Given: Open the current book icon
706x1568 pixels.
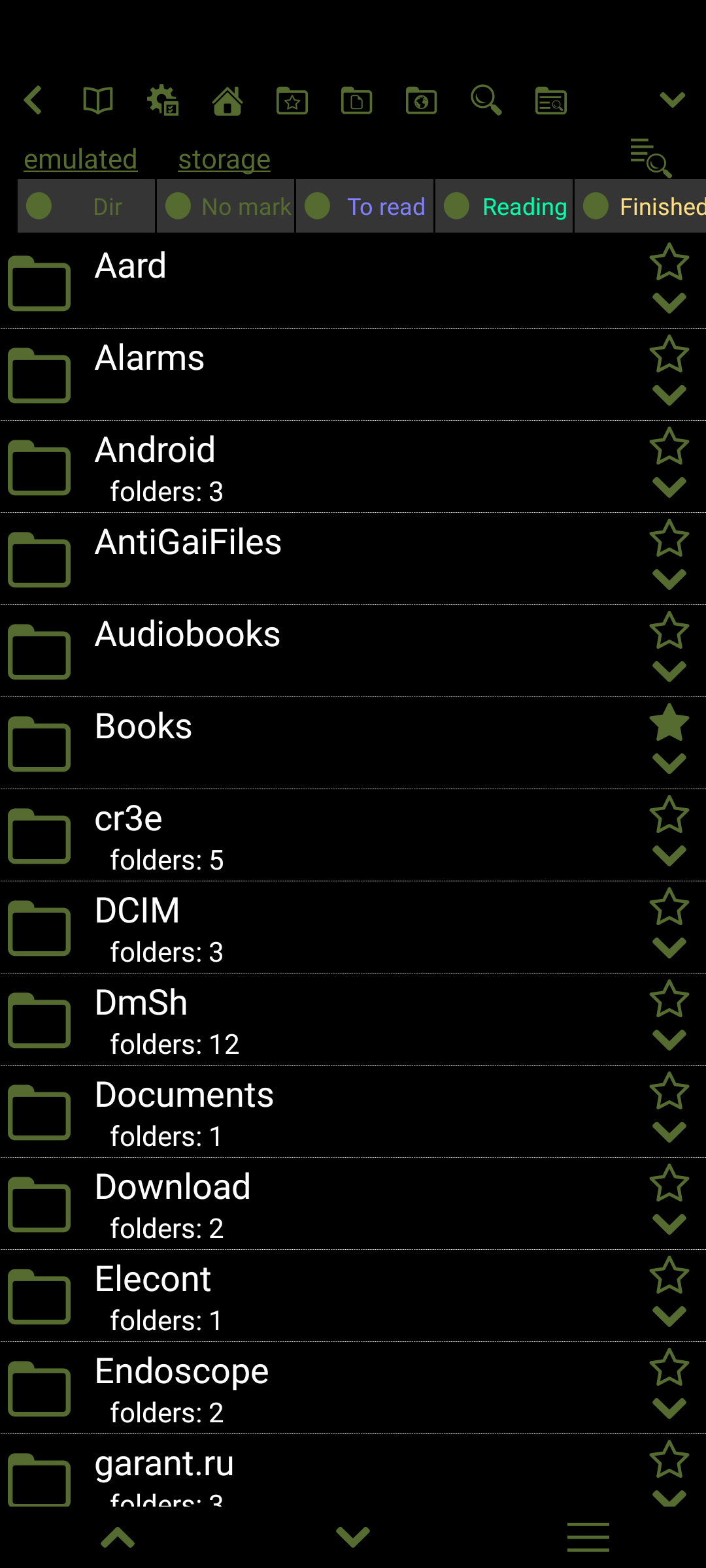Looking at the screenshot, I should click(98, 101).
